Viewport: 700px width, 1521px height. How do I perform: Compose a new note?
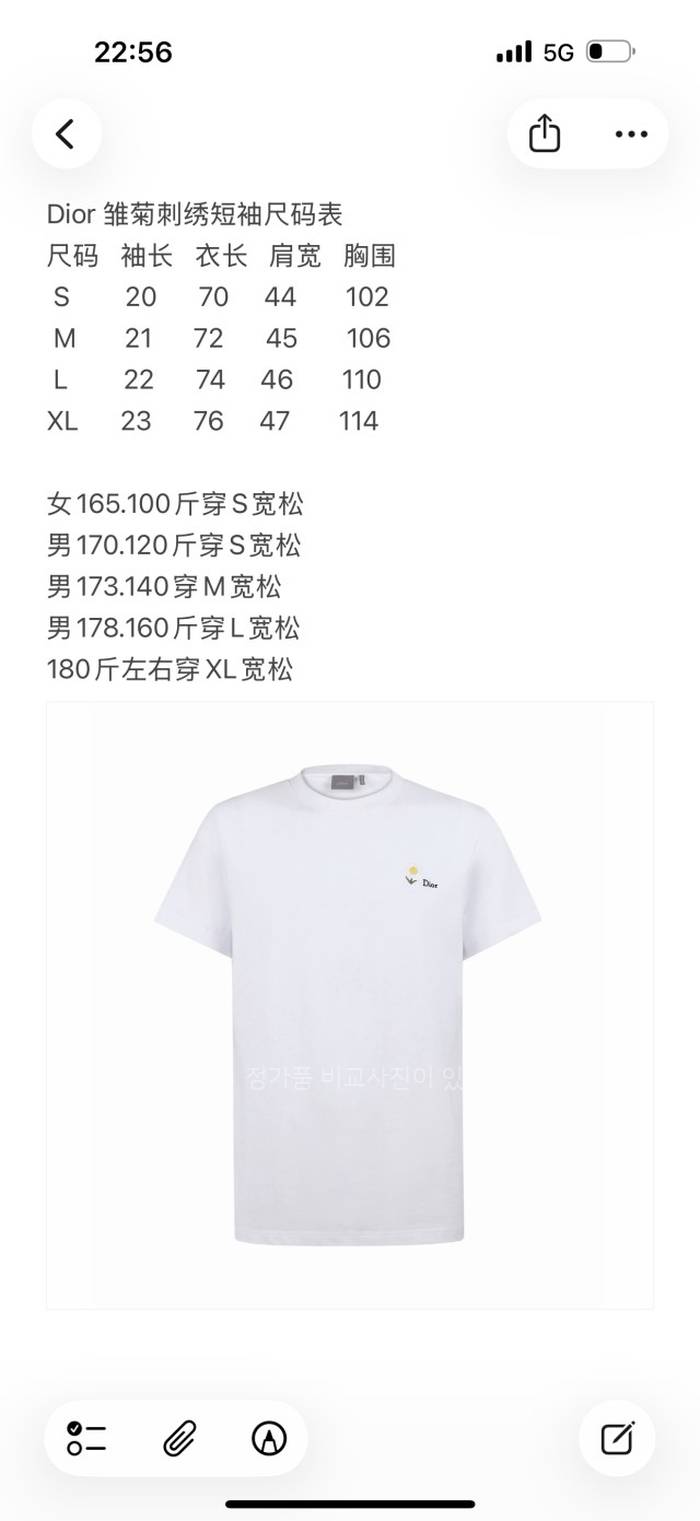point(617,1438)
